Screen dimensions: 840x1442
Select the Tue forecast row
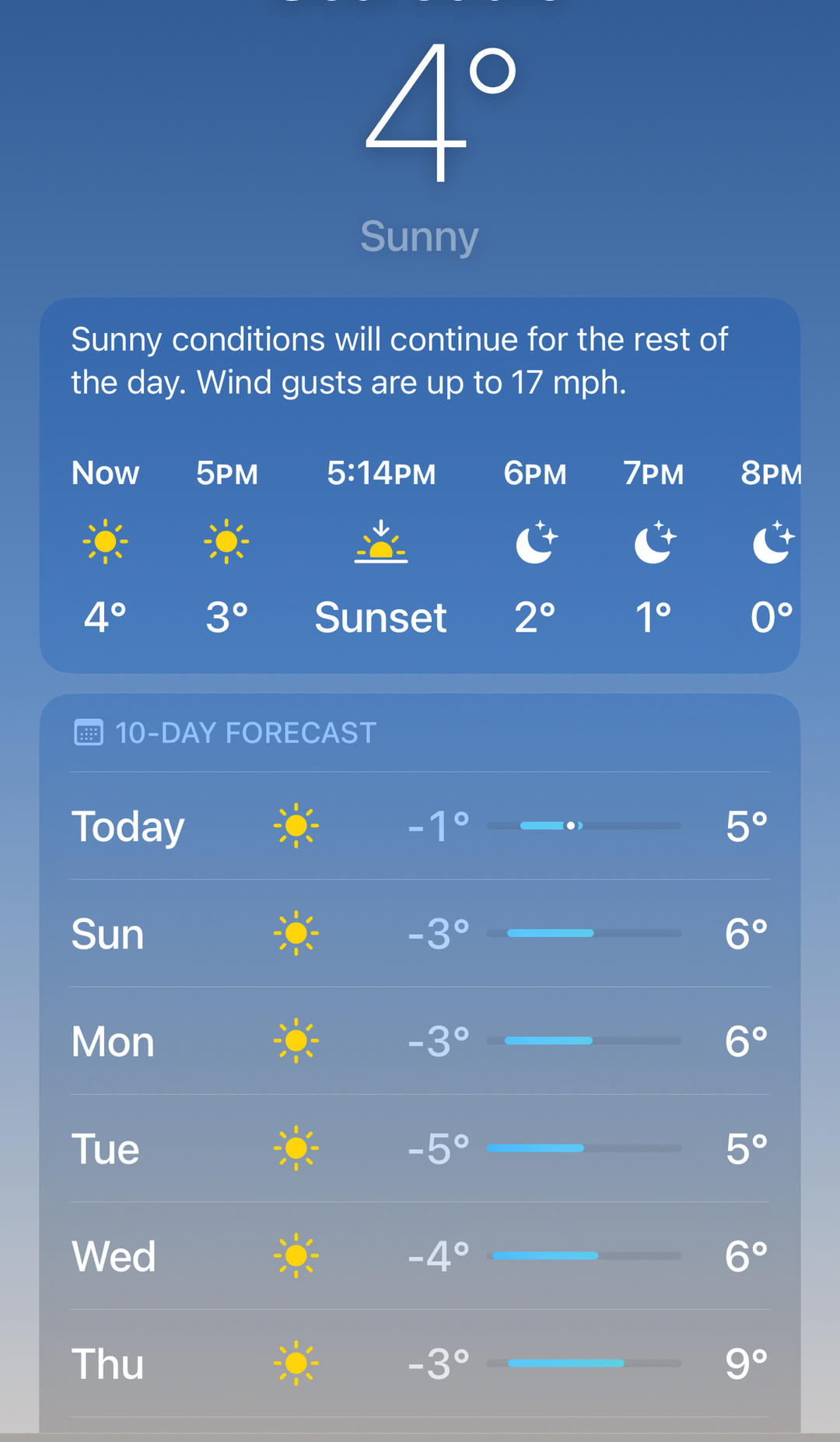[420, 1149]
